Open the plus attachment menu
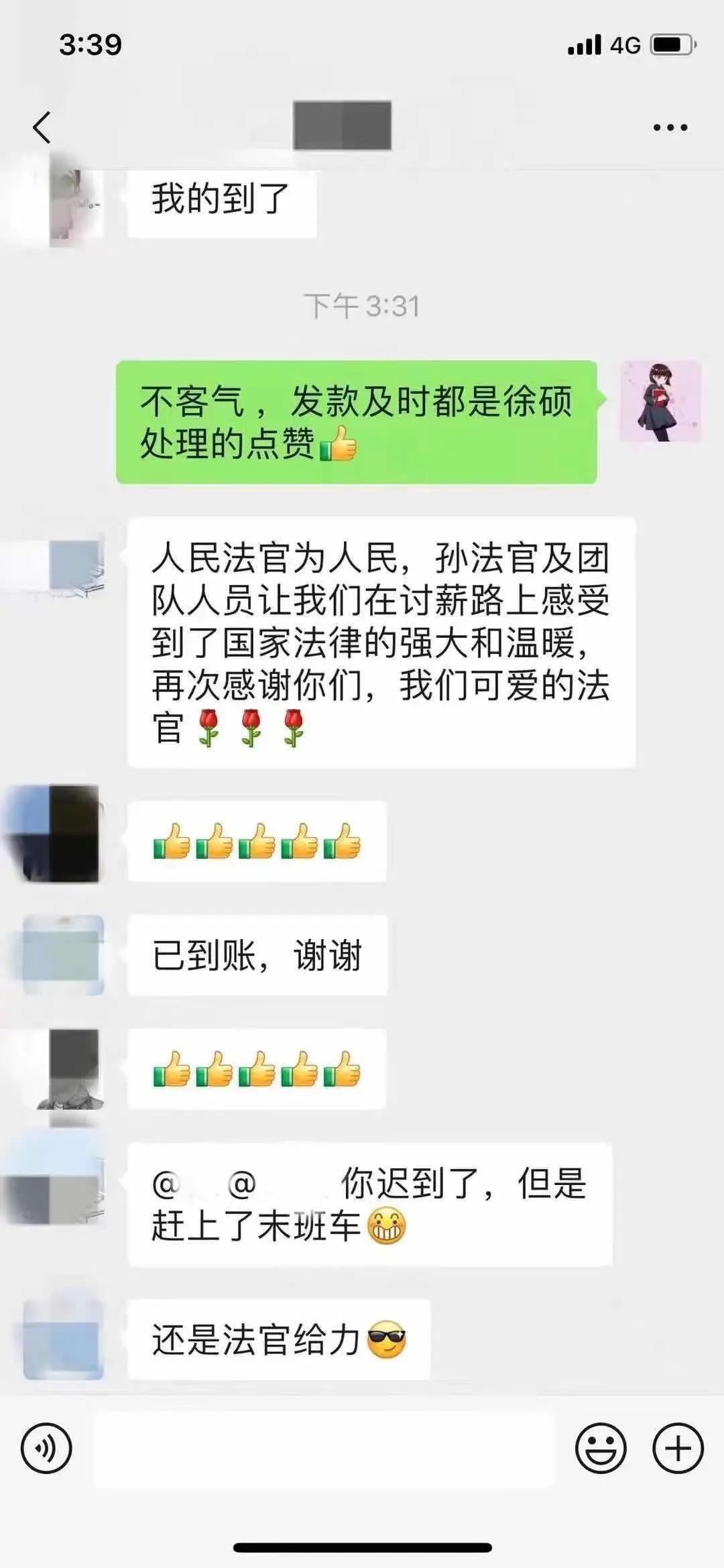 pos(678,1449)
